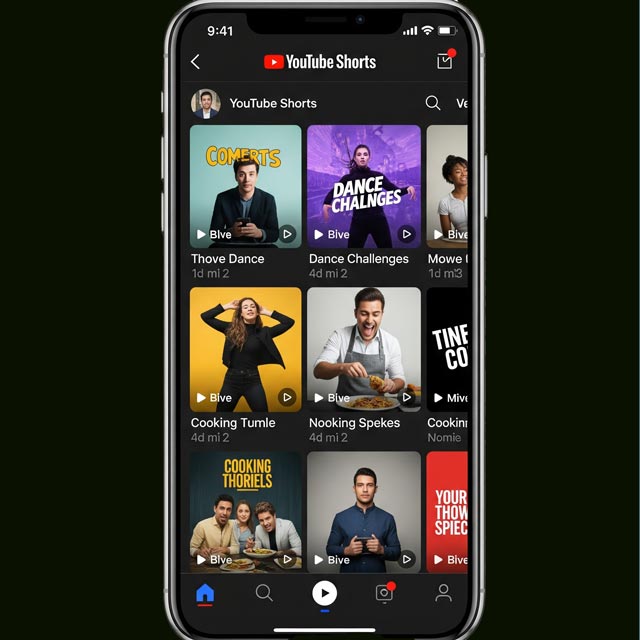This screenshot has height=640, width=640.
Task: Open the Dance Challenges short
Action: click(363, 185)
